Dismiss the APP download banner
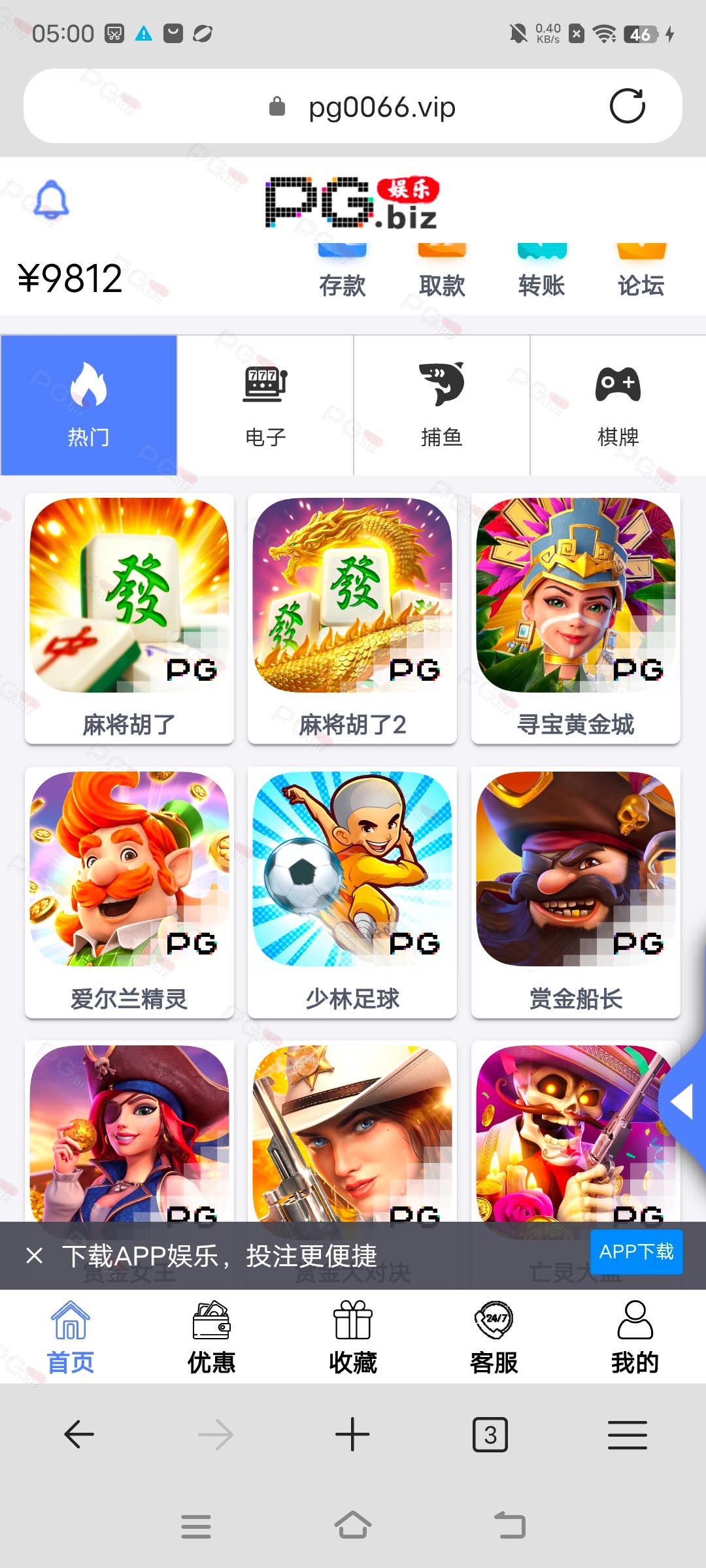The height and width of the screenshot is (1568, 706). coord(35,1255)
